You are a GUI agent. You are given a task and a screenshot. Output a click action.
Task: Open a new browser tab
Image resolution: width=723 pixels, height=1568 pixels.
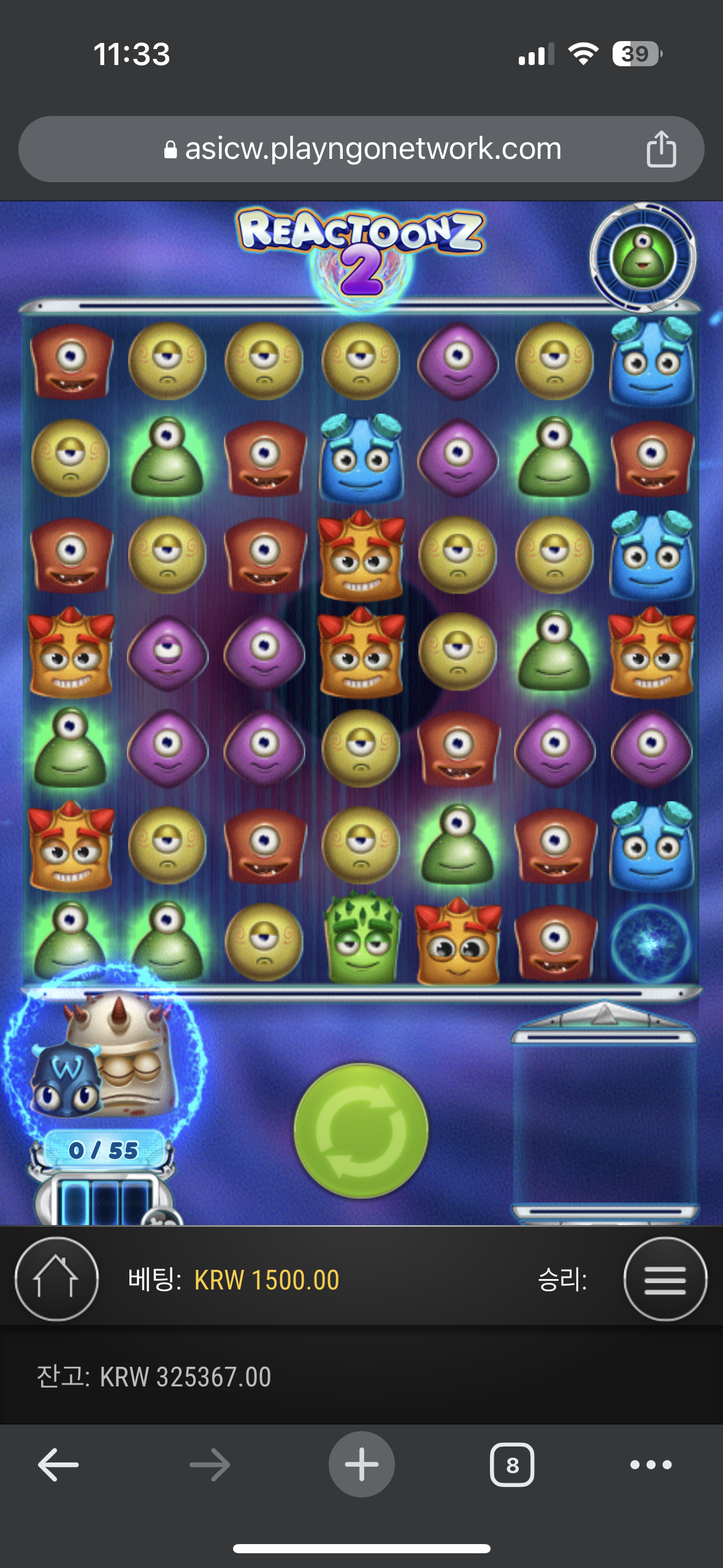coord(361,1464)
